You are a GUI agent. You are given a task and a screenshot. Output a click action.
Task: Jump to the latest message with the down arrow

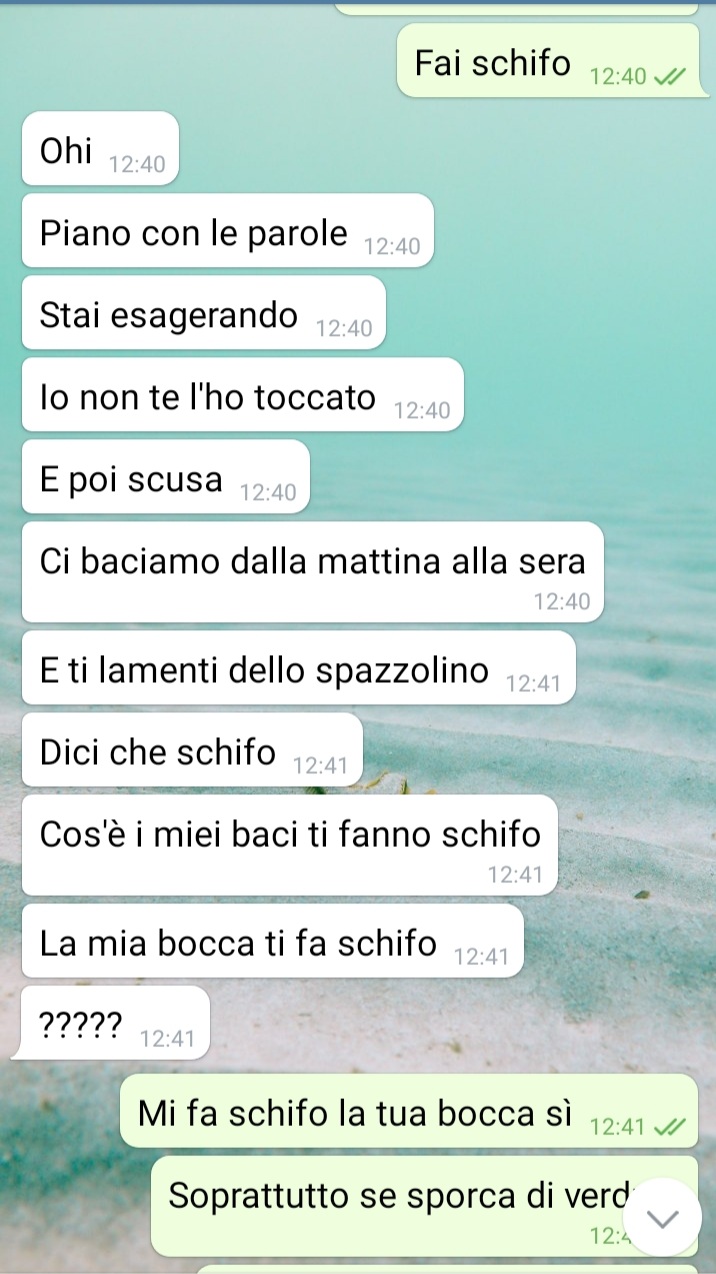coord(665,1218)
